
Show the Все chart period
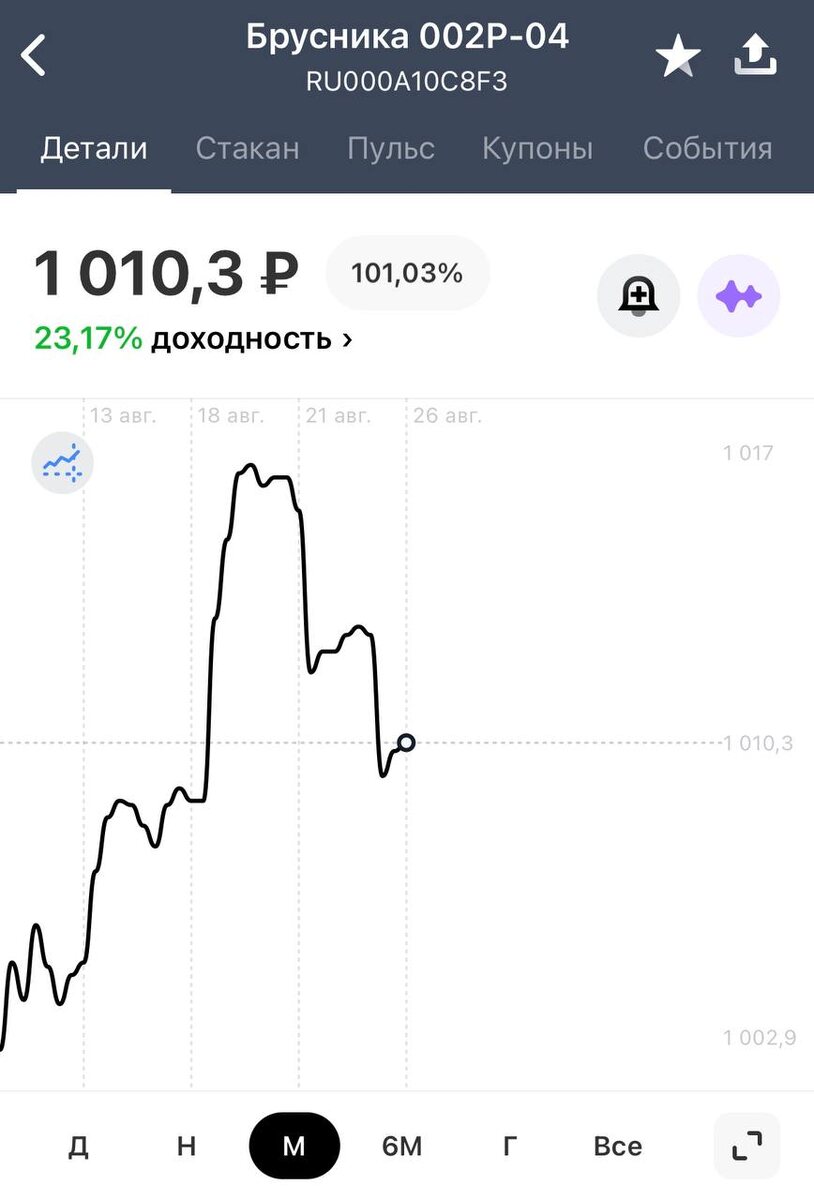point(618,1146)
